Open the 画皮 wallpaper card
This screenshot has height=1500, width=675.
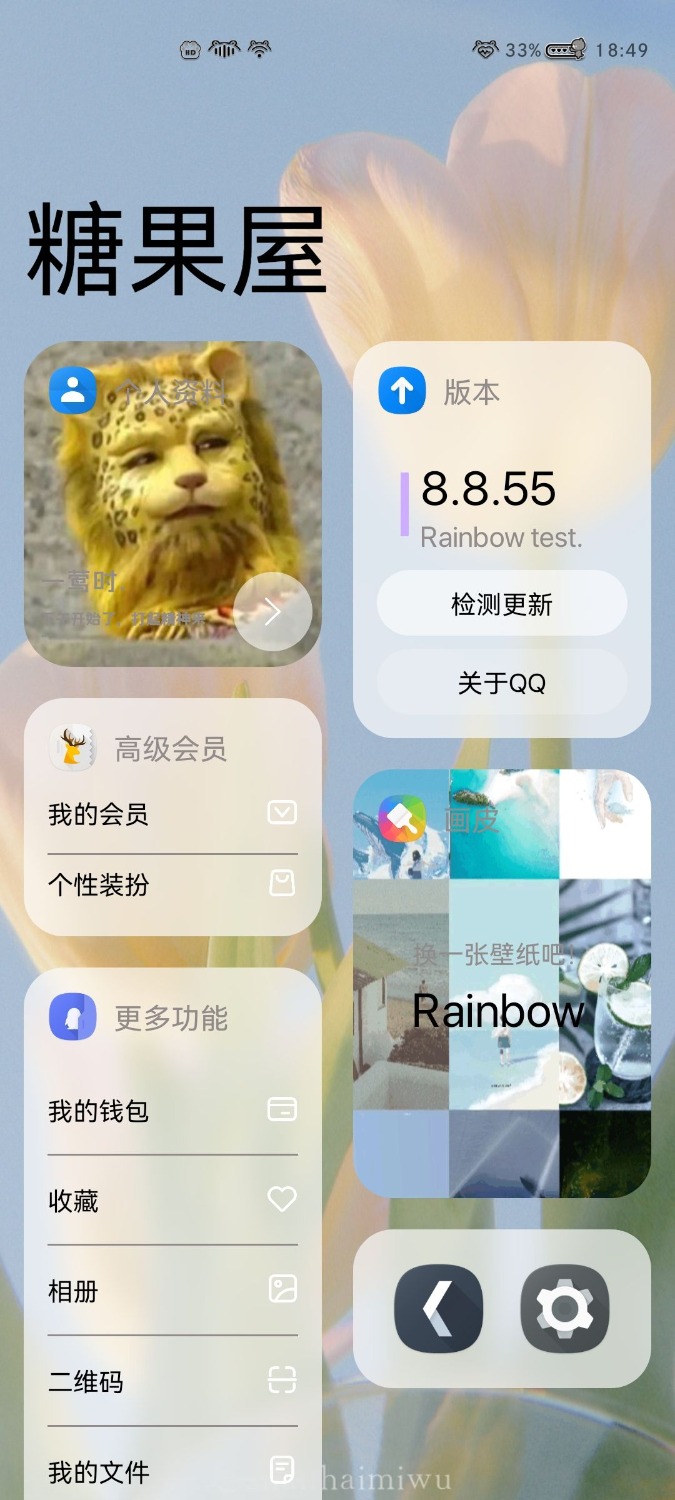pos(501,983)
